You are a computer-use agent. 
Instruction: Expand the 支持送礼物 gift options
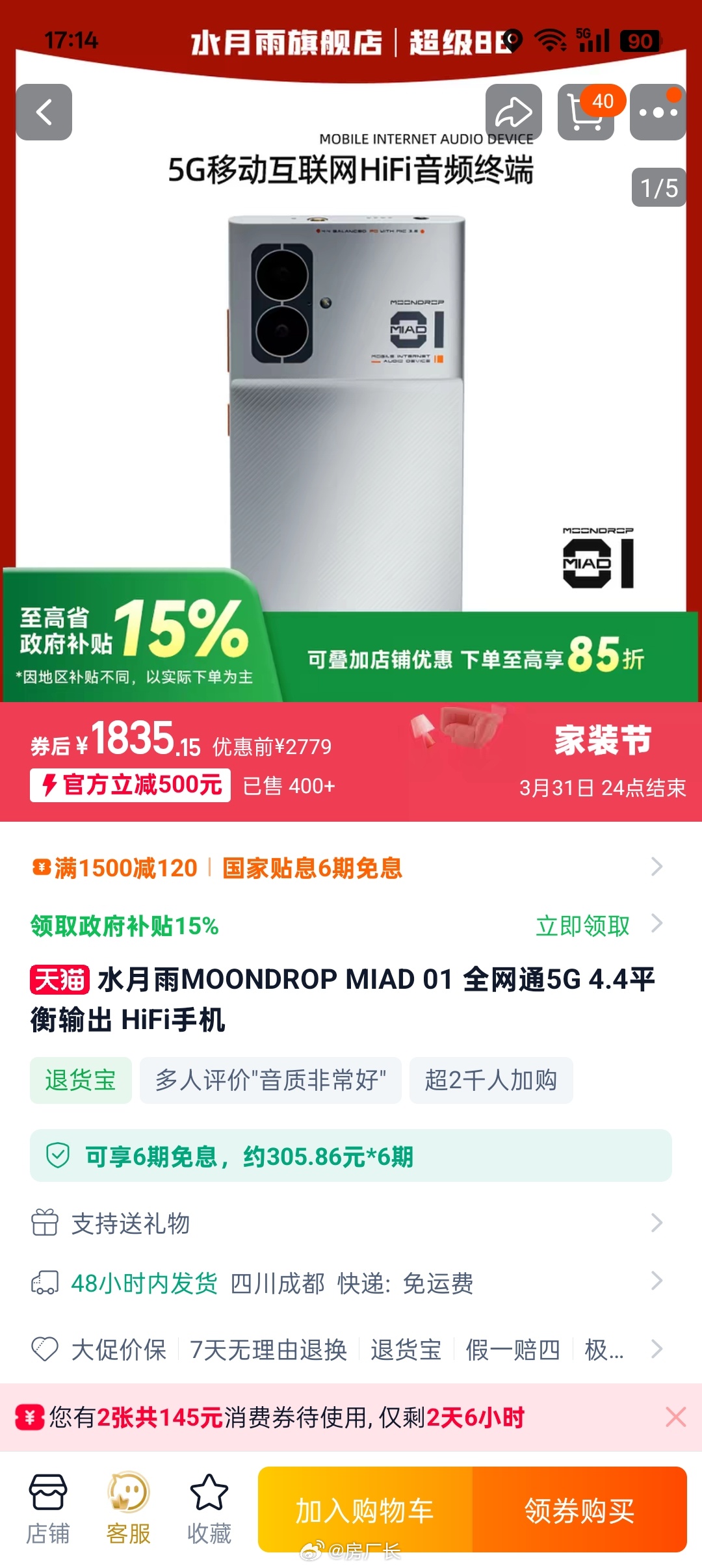pyautogui.click(x=660, y=1223)
